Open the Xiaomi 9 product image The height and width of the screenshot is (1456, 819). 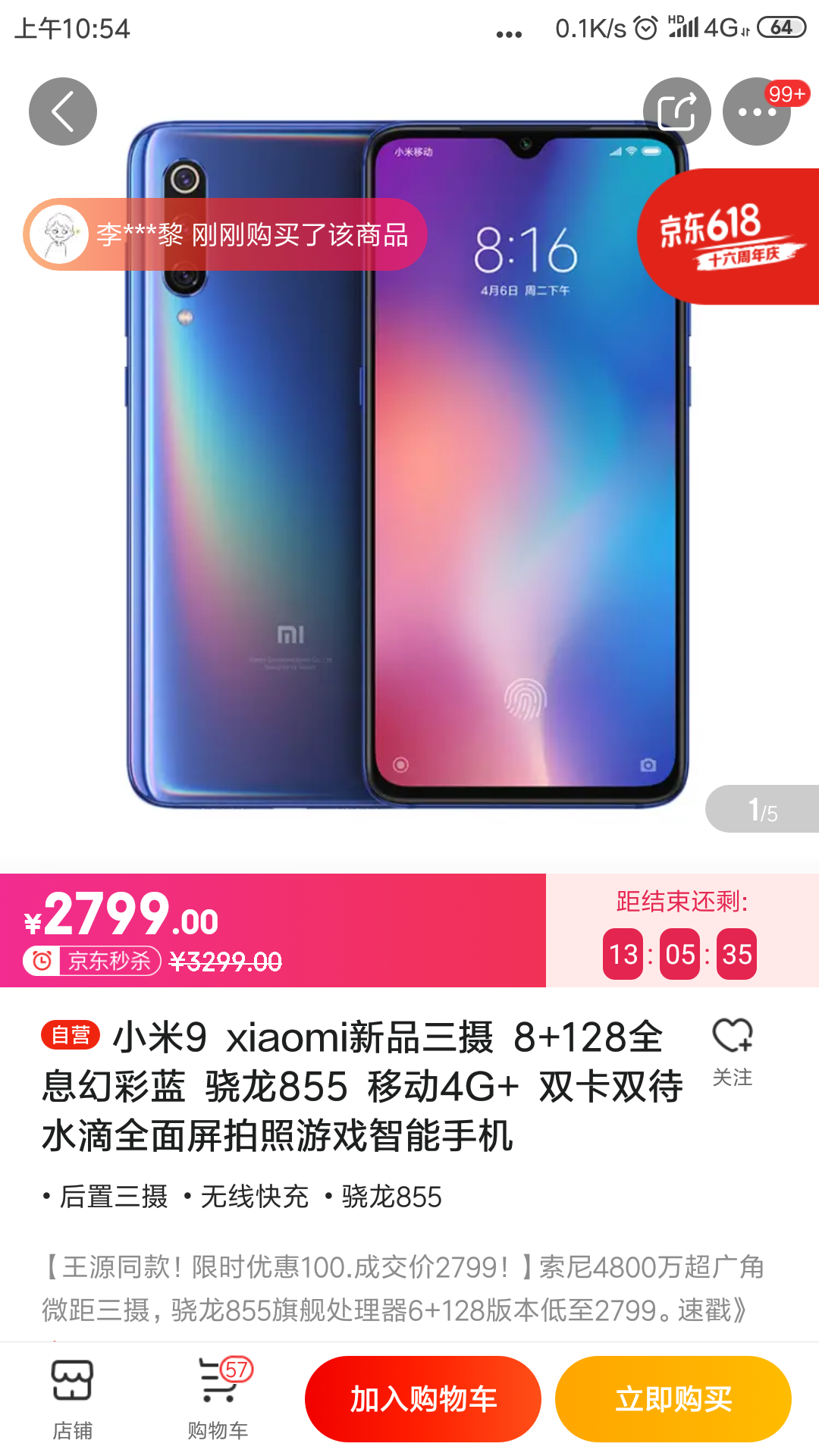(408, 464)
